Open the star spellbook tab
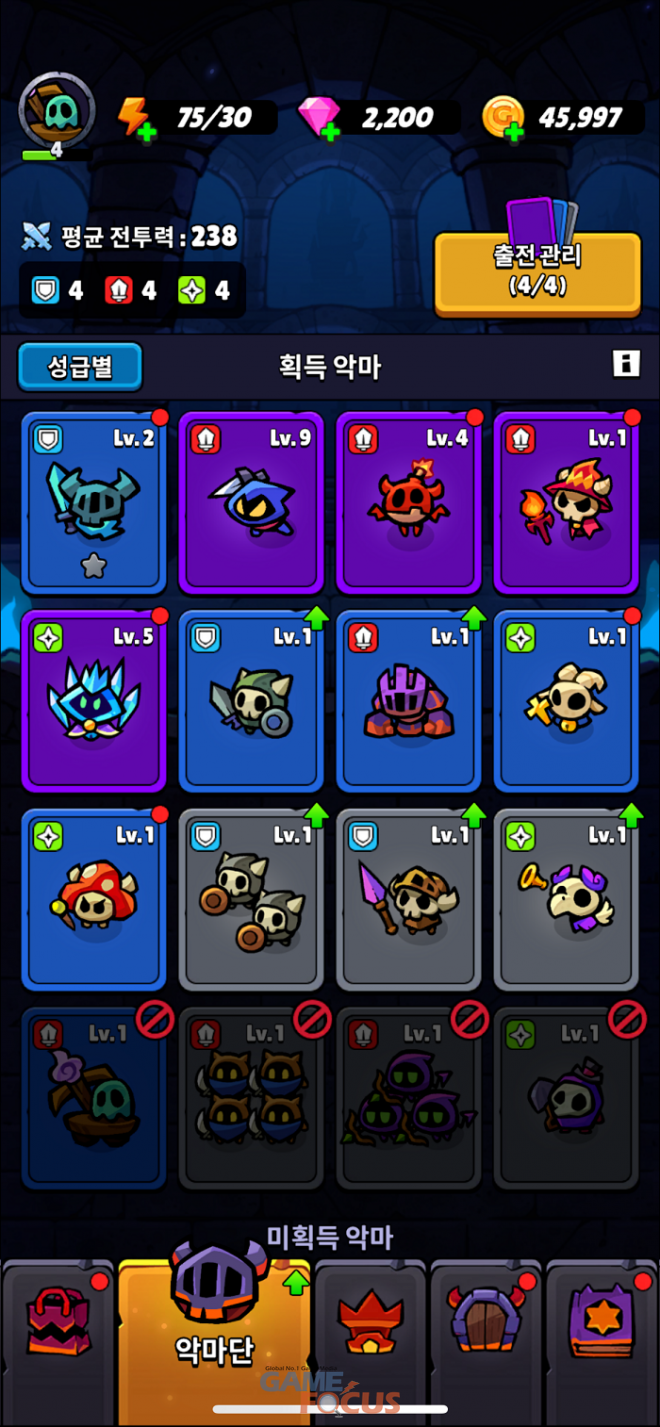The height and width of the screenshot is (1427, 660). [600, 1325]
